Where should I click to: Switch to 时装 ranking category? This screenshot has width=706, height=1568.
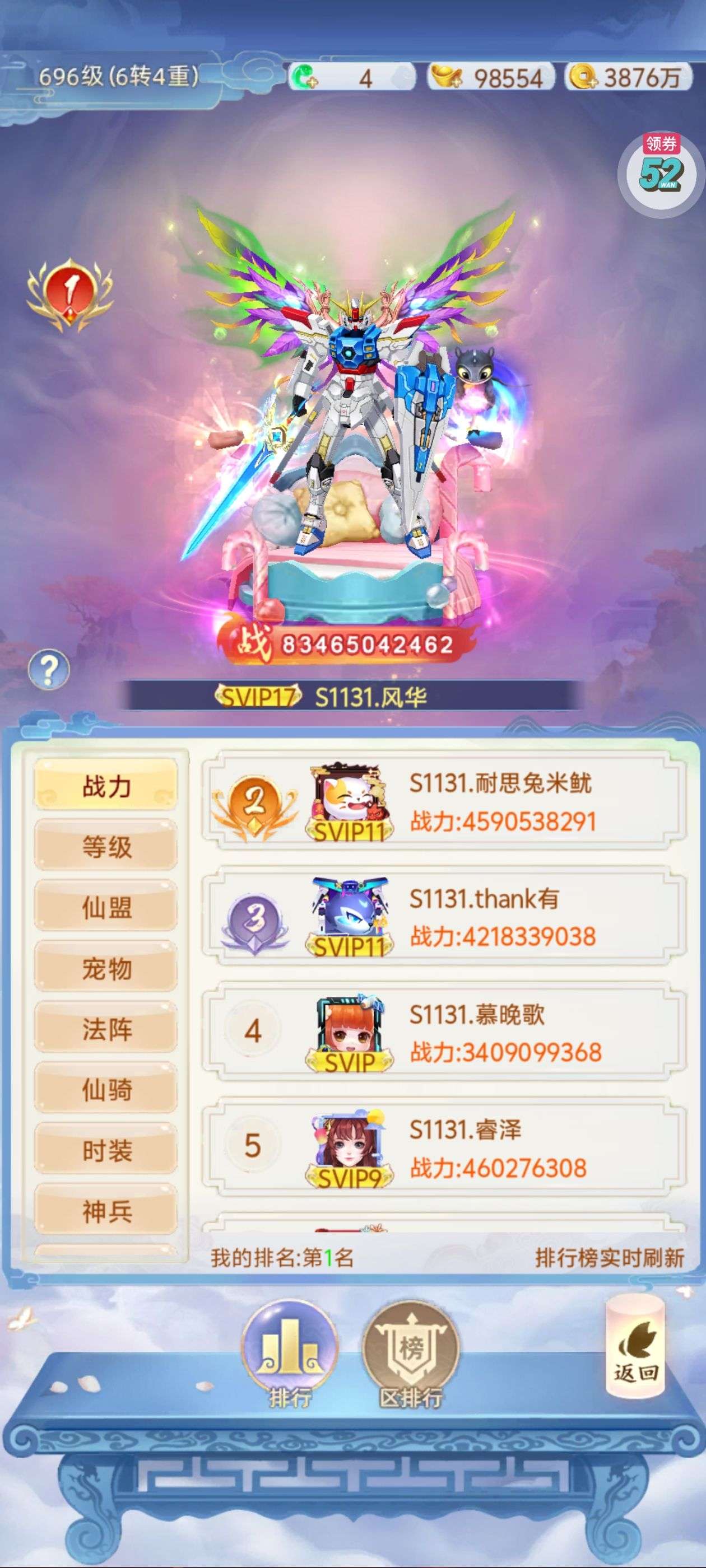tap(106, 1150)
